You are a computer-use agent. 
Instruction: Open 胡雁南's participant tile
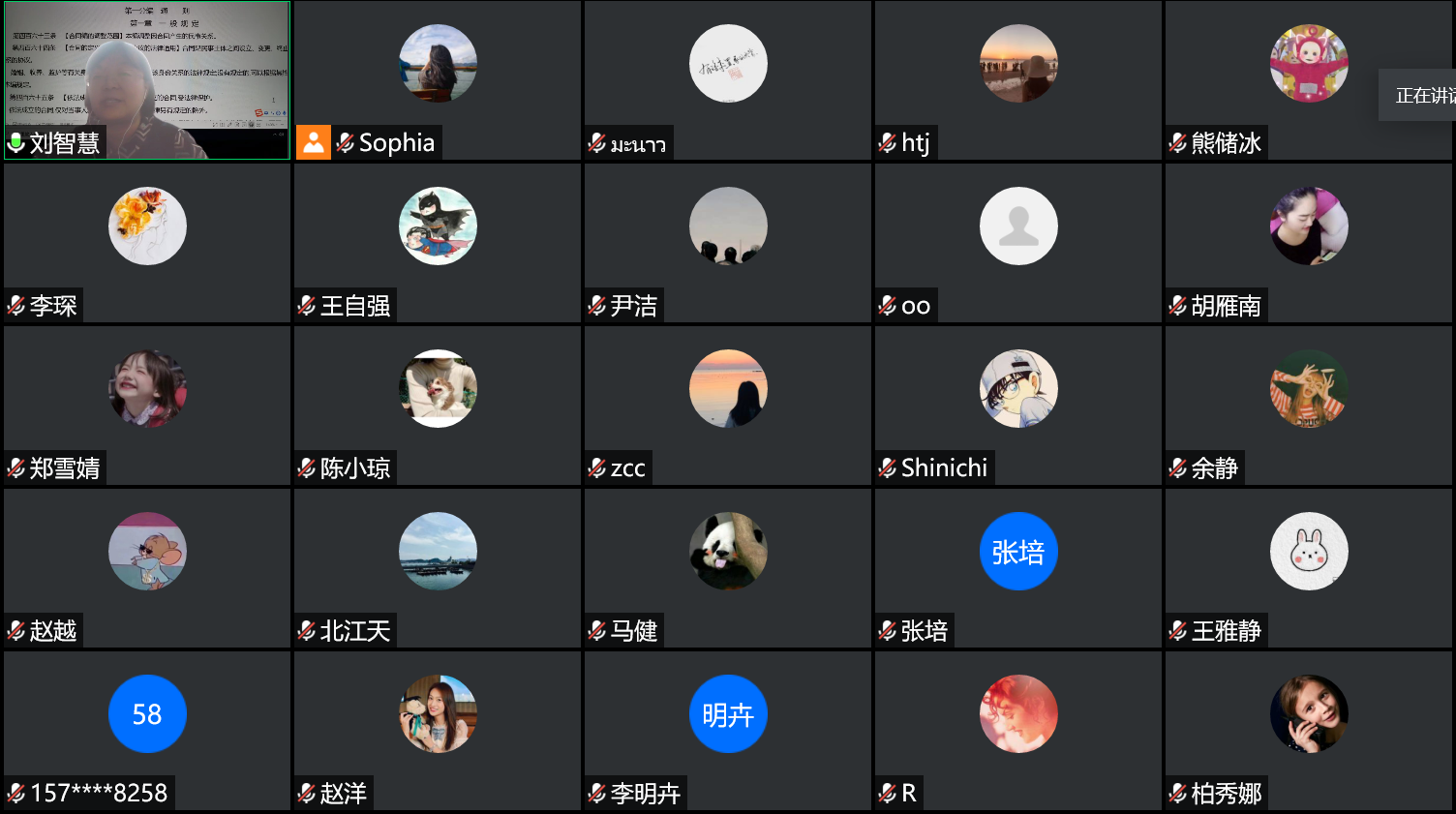1308,242
